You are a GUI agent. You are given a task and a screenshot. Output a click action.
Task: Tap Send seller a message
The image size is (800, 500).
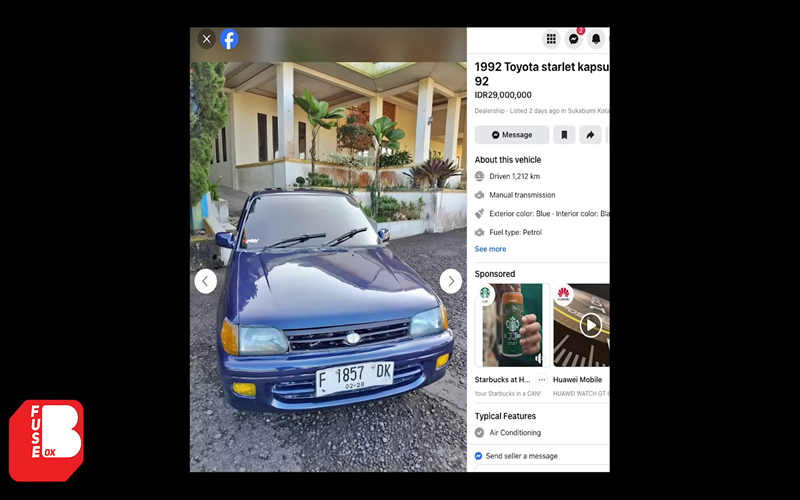click(x=521, y=456)
